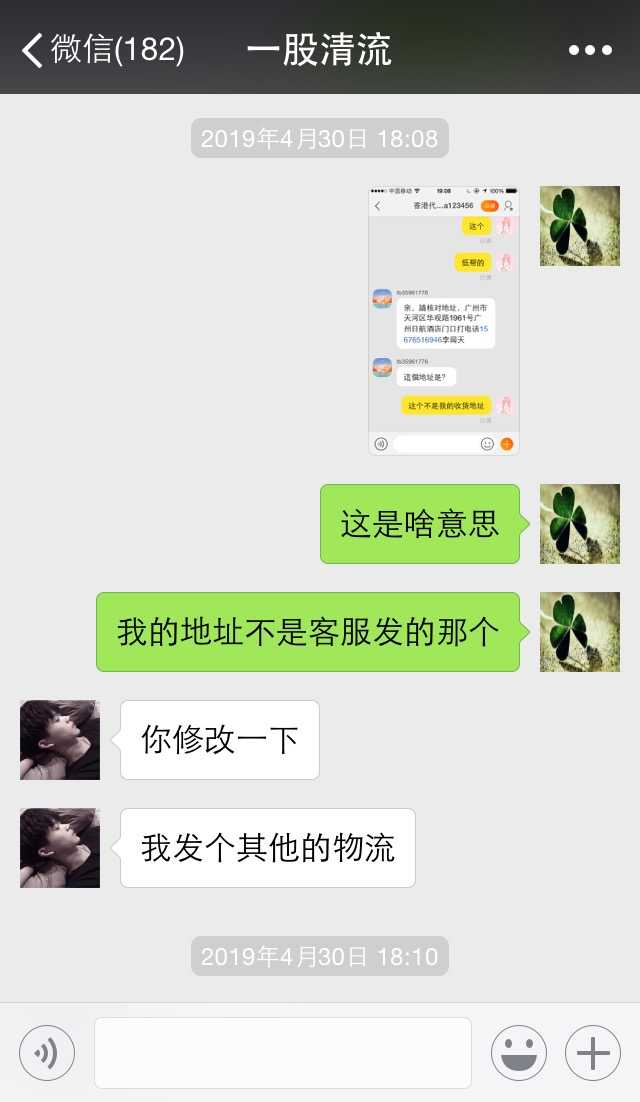Viewport: 640px width, 1102px height.
Task: Focus the message text input box
Action: (x=282, y=1052)
